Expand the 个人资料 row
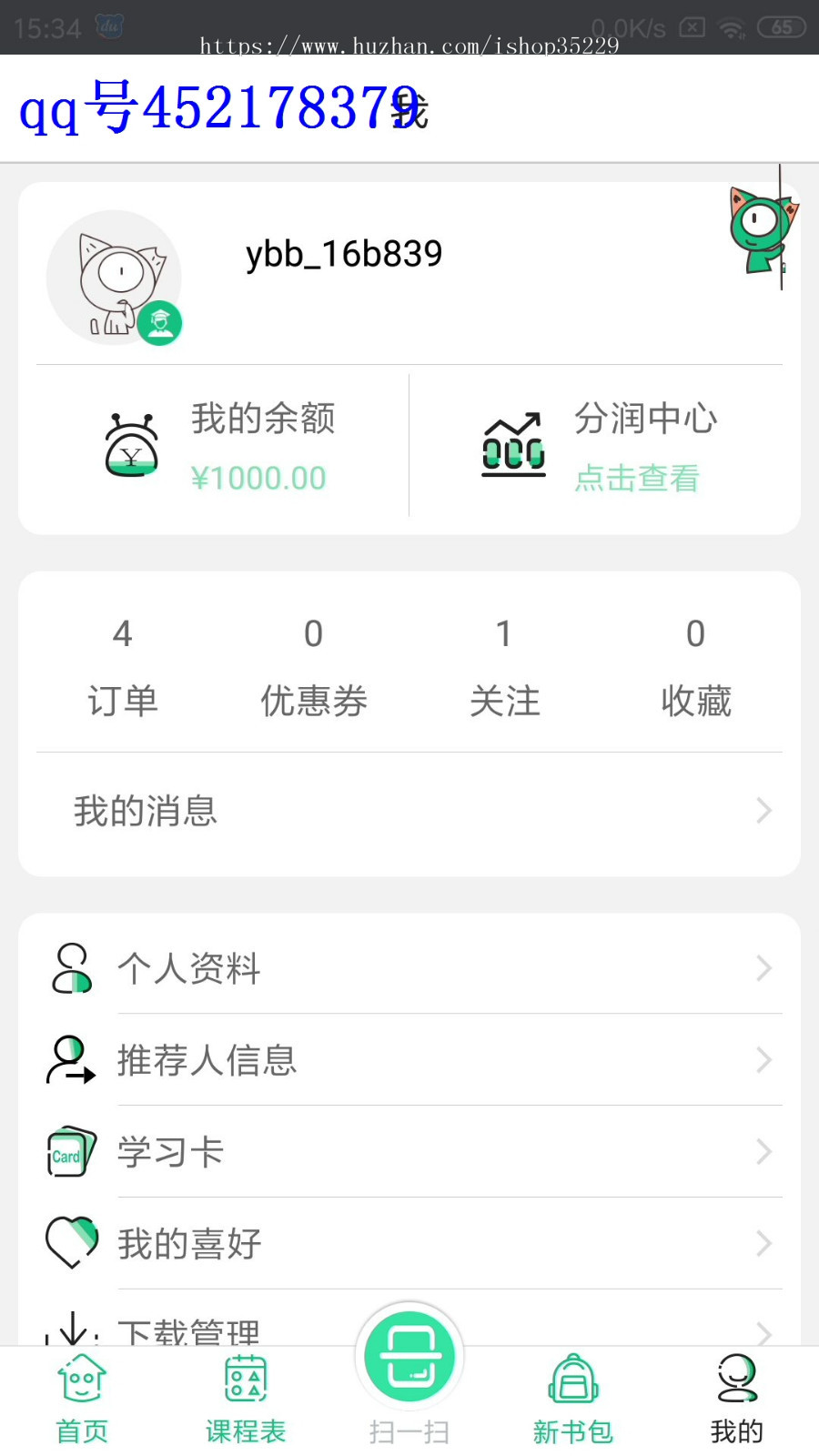This screenshot has height=1456, width=819. [x=409, y=967]
